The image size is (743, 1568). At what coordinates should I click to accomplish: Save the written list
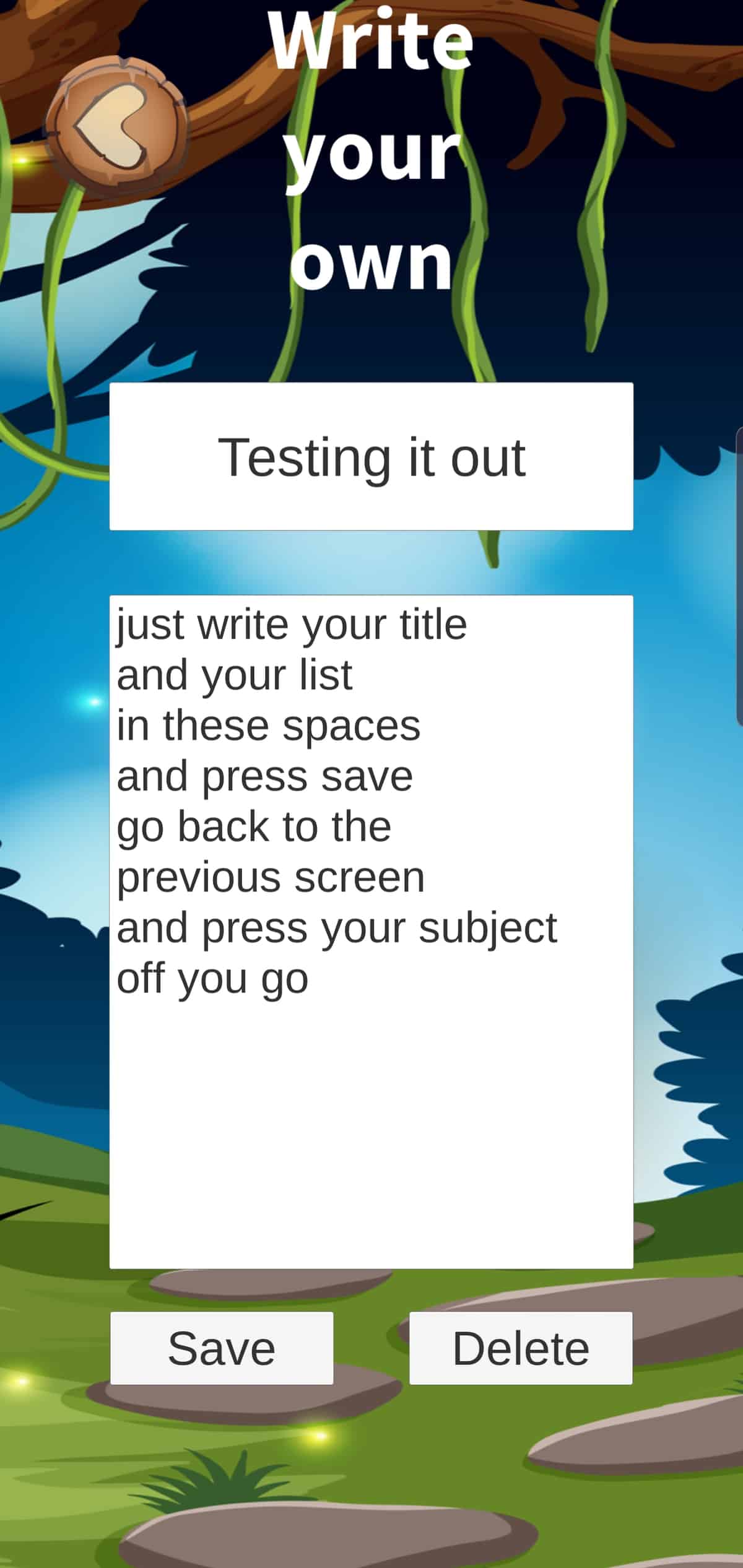[x=222, y=1348]
